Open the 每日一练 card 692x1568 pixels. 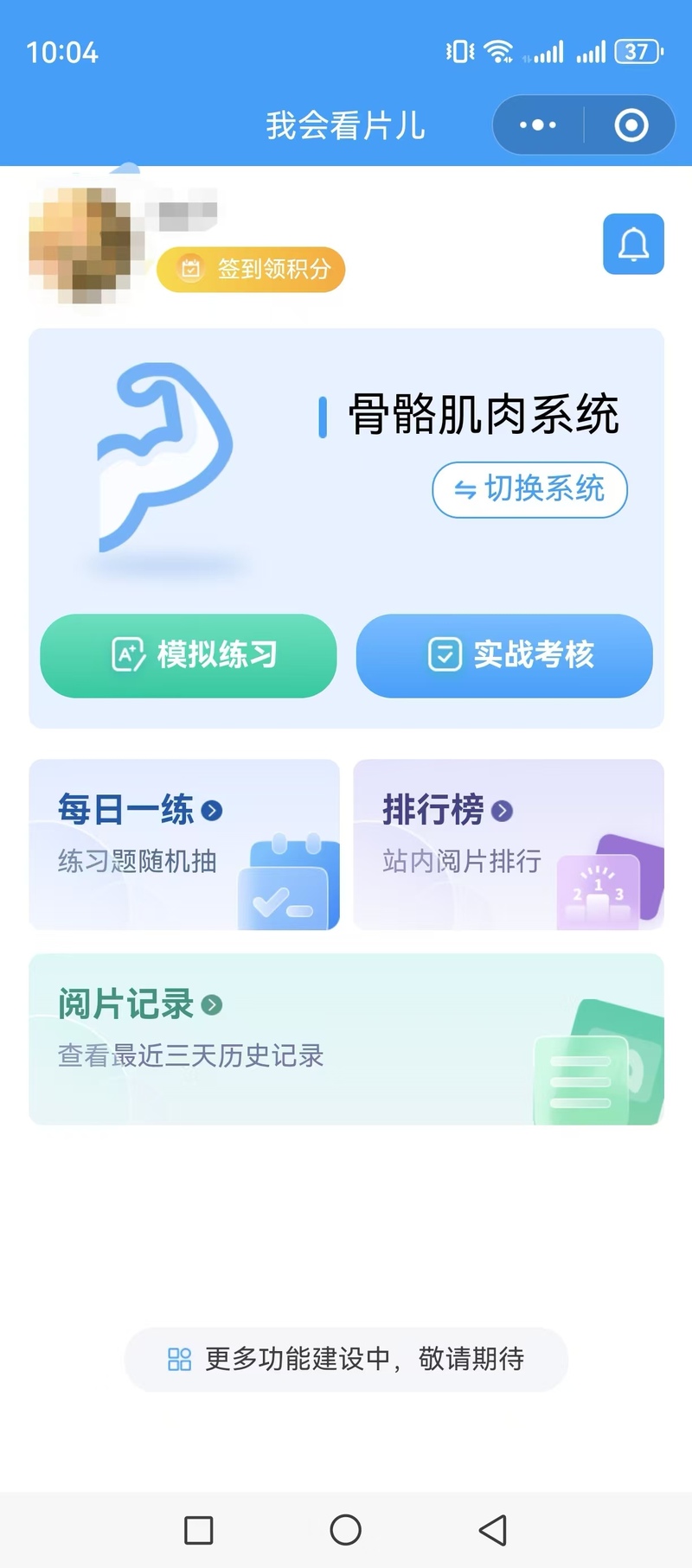[x=184, y=844]
